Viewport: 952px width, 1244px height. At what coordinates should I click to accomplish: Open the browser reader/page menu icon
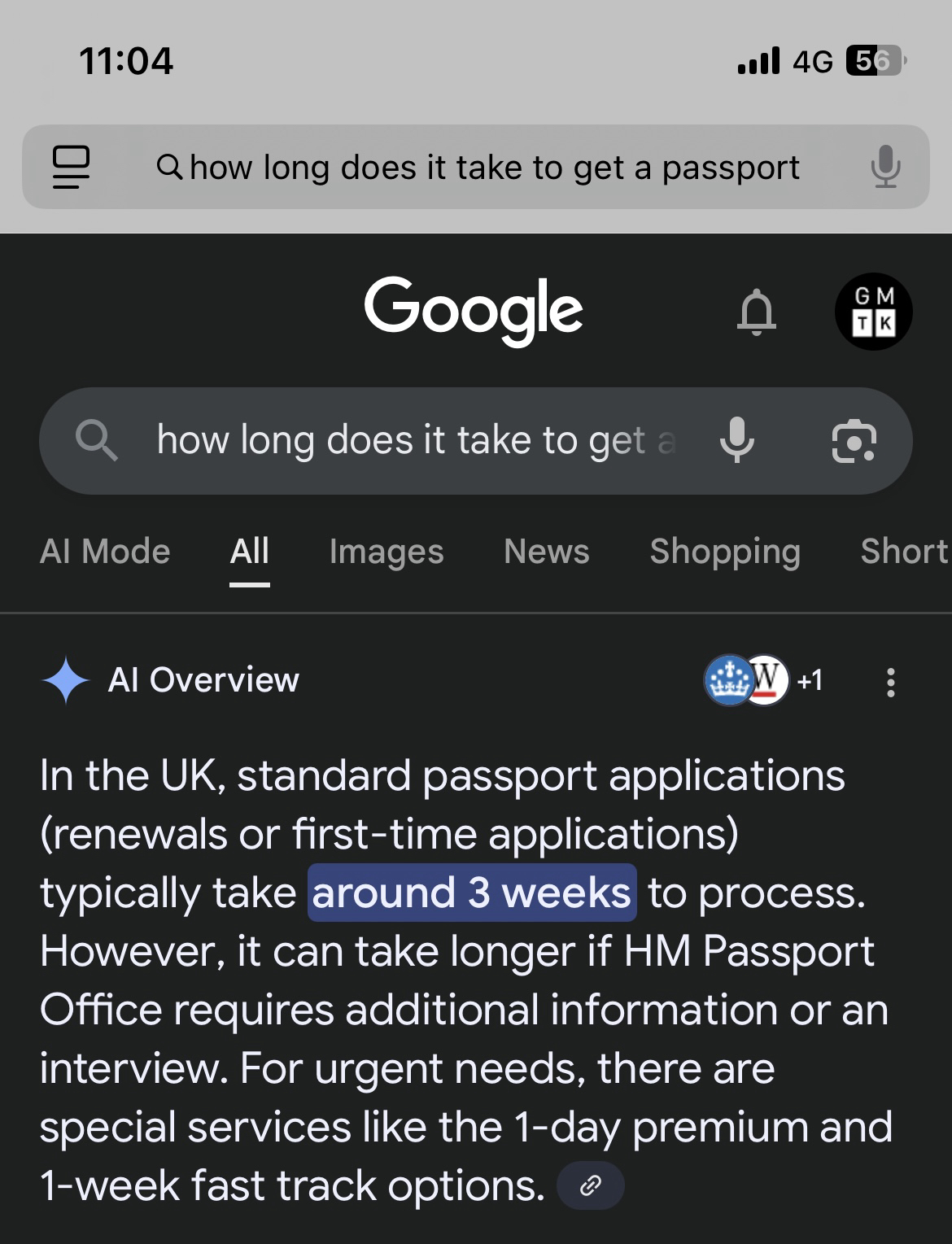(72, 167)
